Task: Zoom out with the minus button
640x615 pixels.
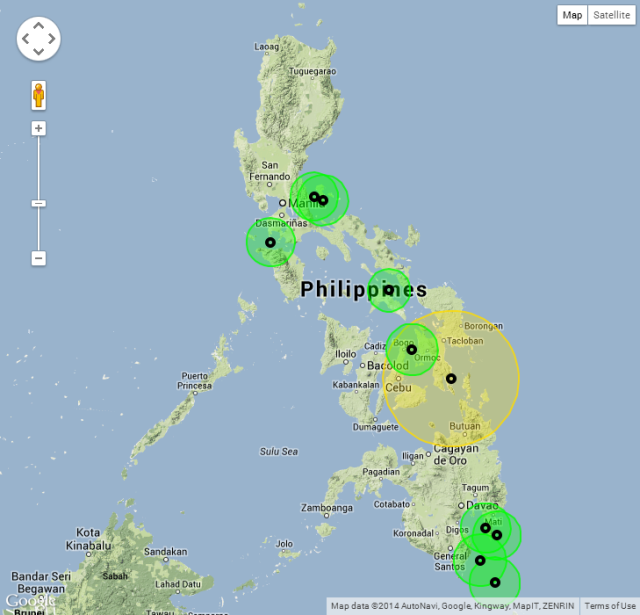Action: (x=39, y=258)
